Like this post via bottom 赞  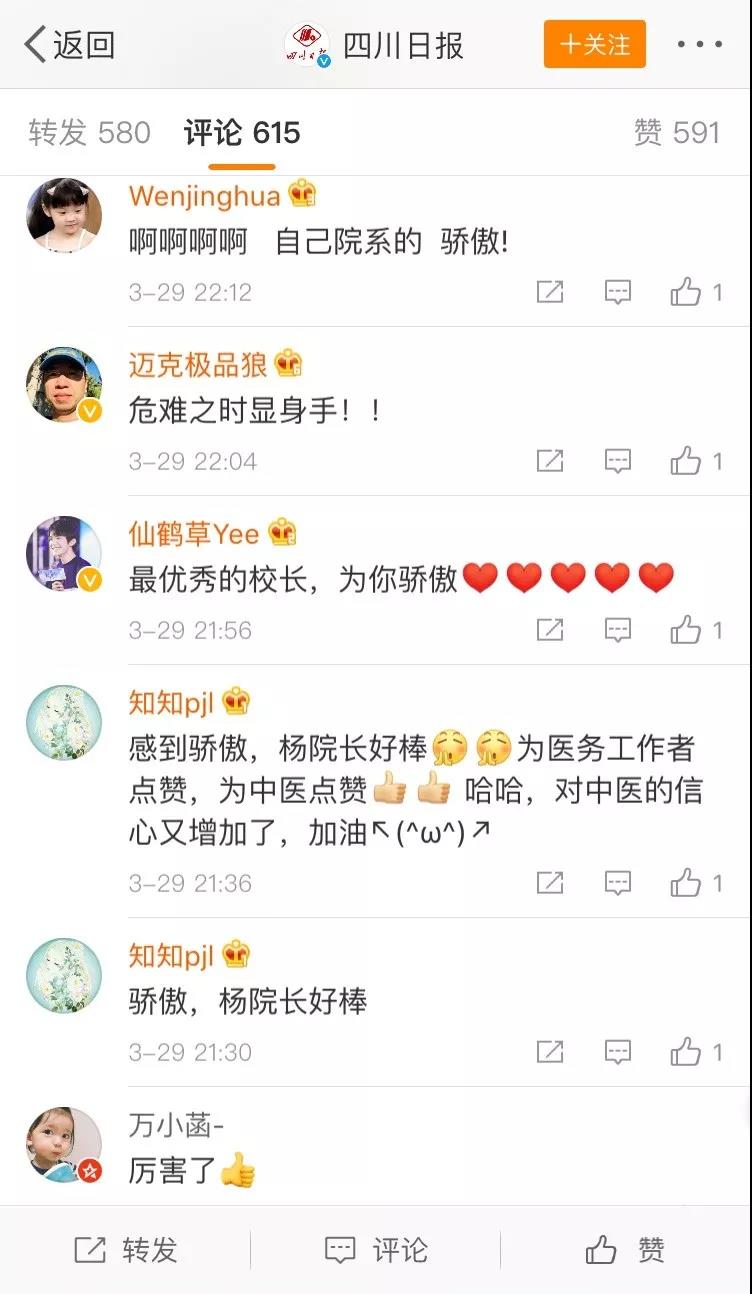point(625,1250)
